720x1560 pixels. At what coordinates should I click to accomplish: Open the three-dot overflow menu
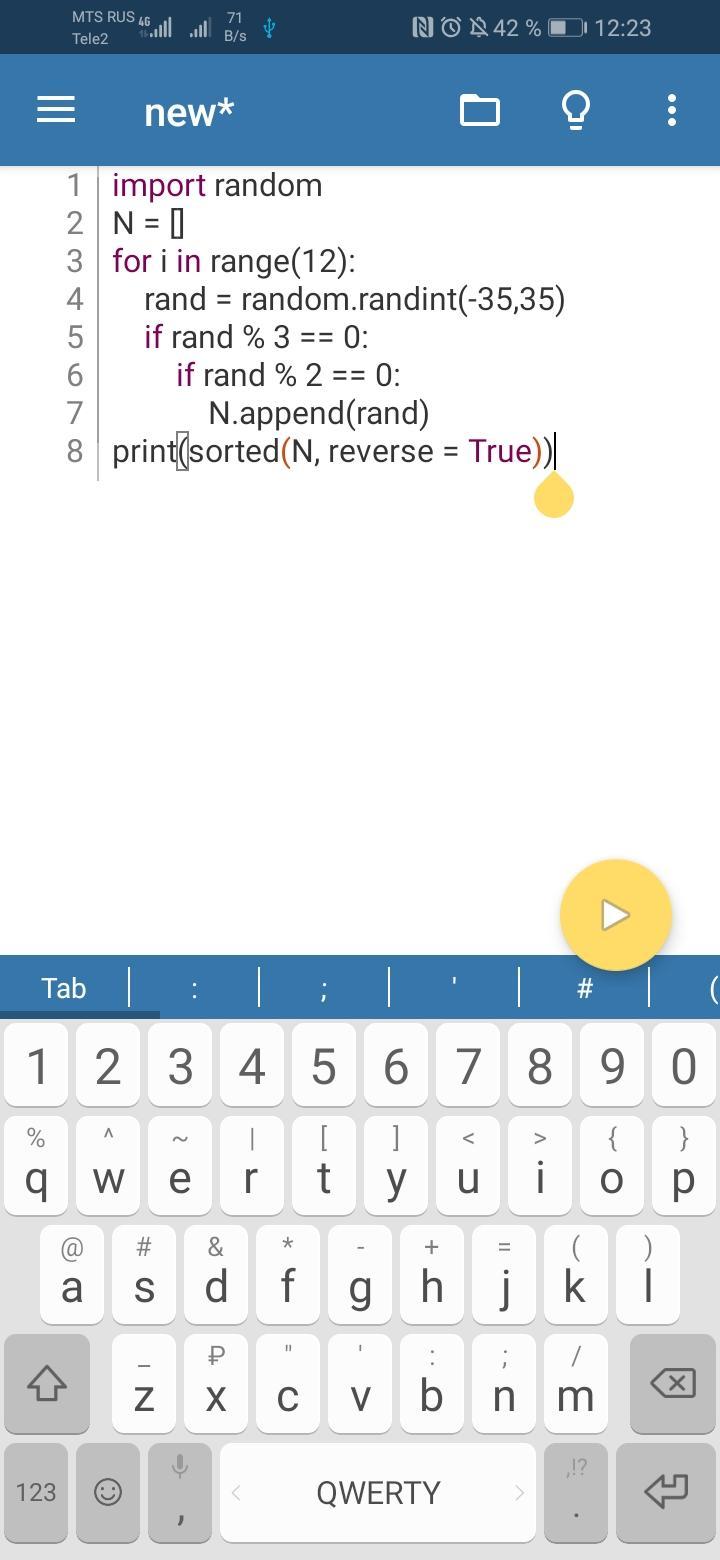coord(672,110)
